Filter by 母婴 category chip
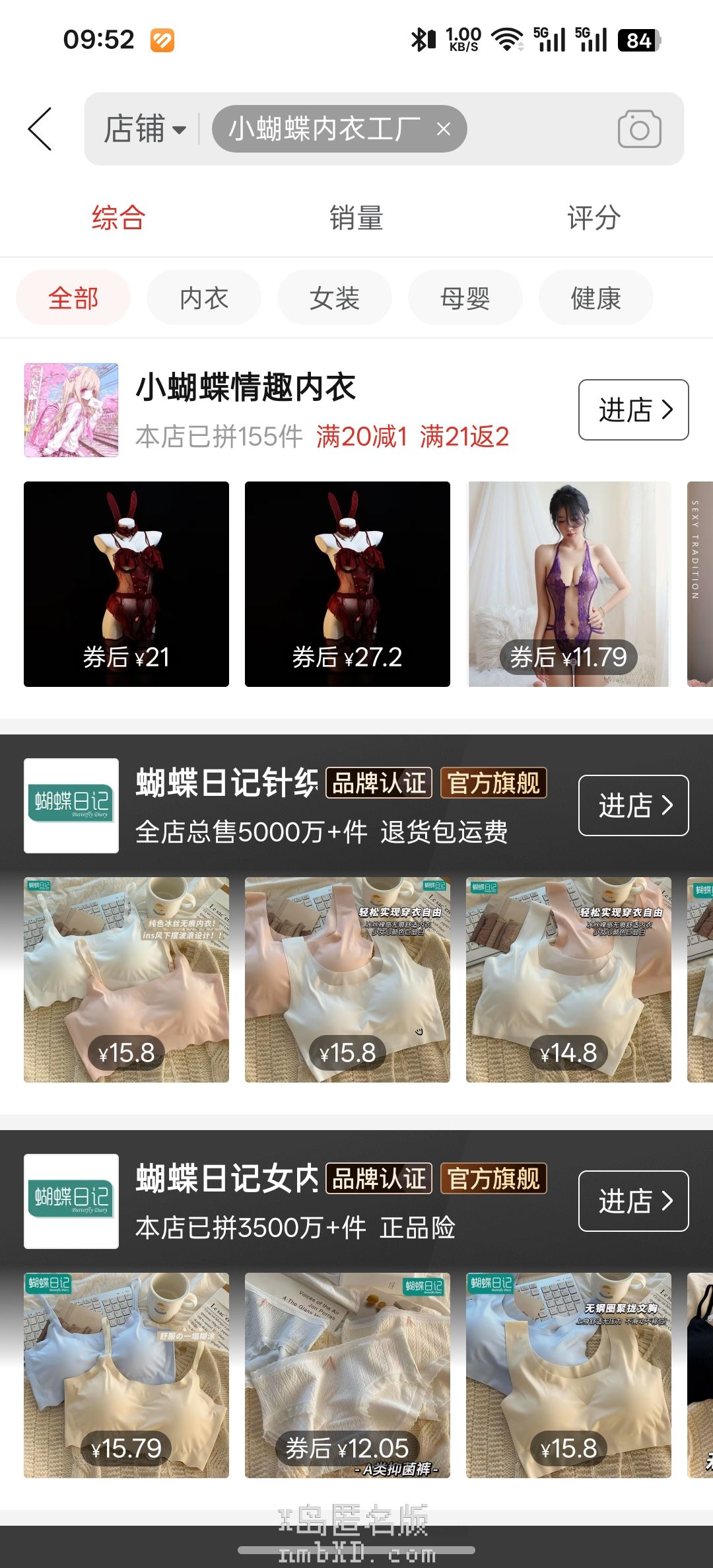 click(465, 298)
